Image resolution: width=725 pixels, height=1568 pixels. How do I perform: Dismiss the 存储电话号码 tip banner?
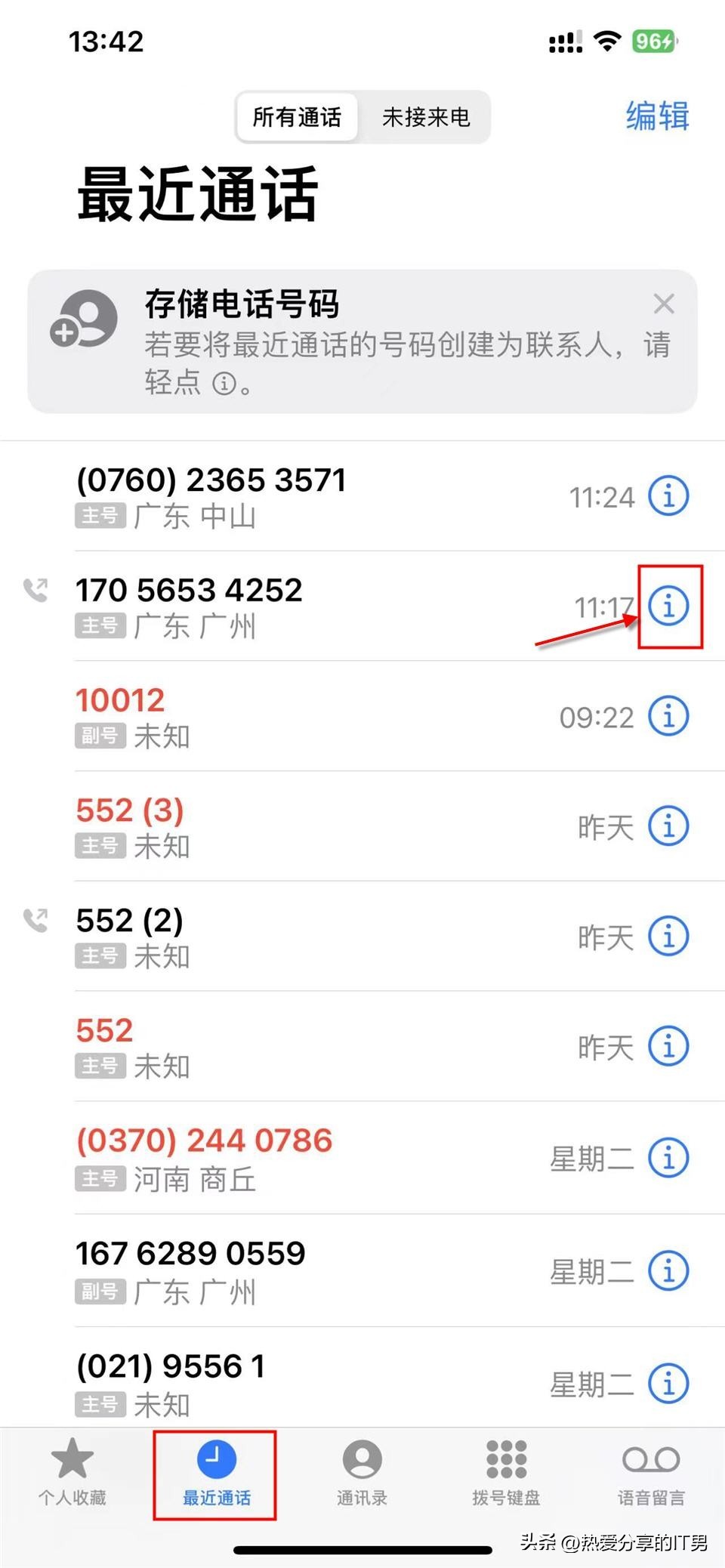664,304
